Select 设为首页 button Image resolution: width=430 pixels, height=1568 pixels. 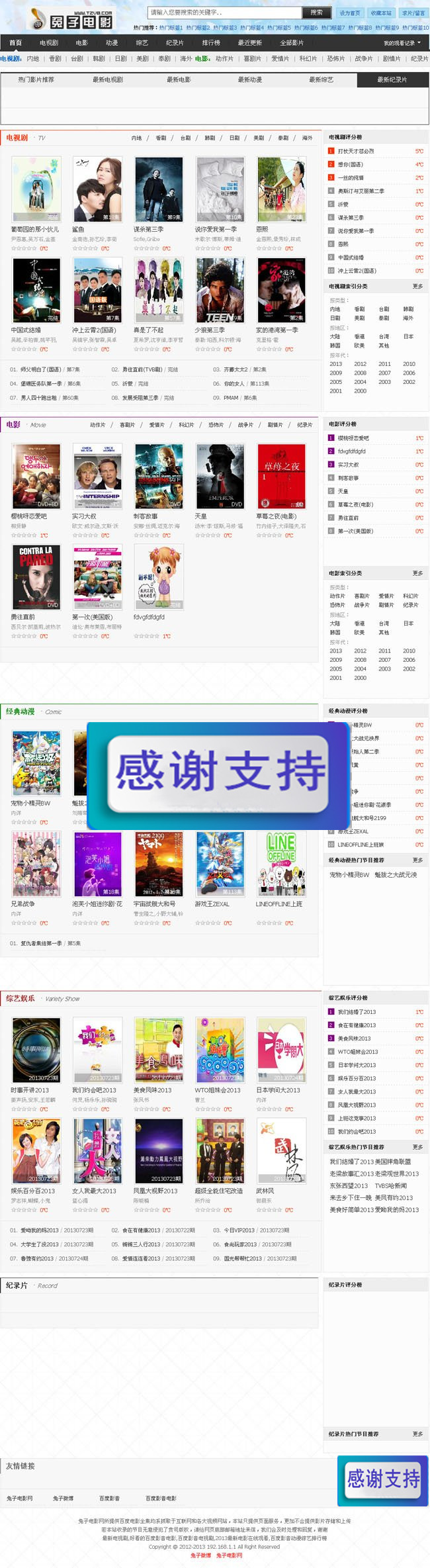click(x=350, y=13)
